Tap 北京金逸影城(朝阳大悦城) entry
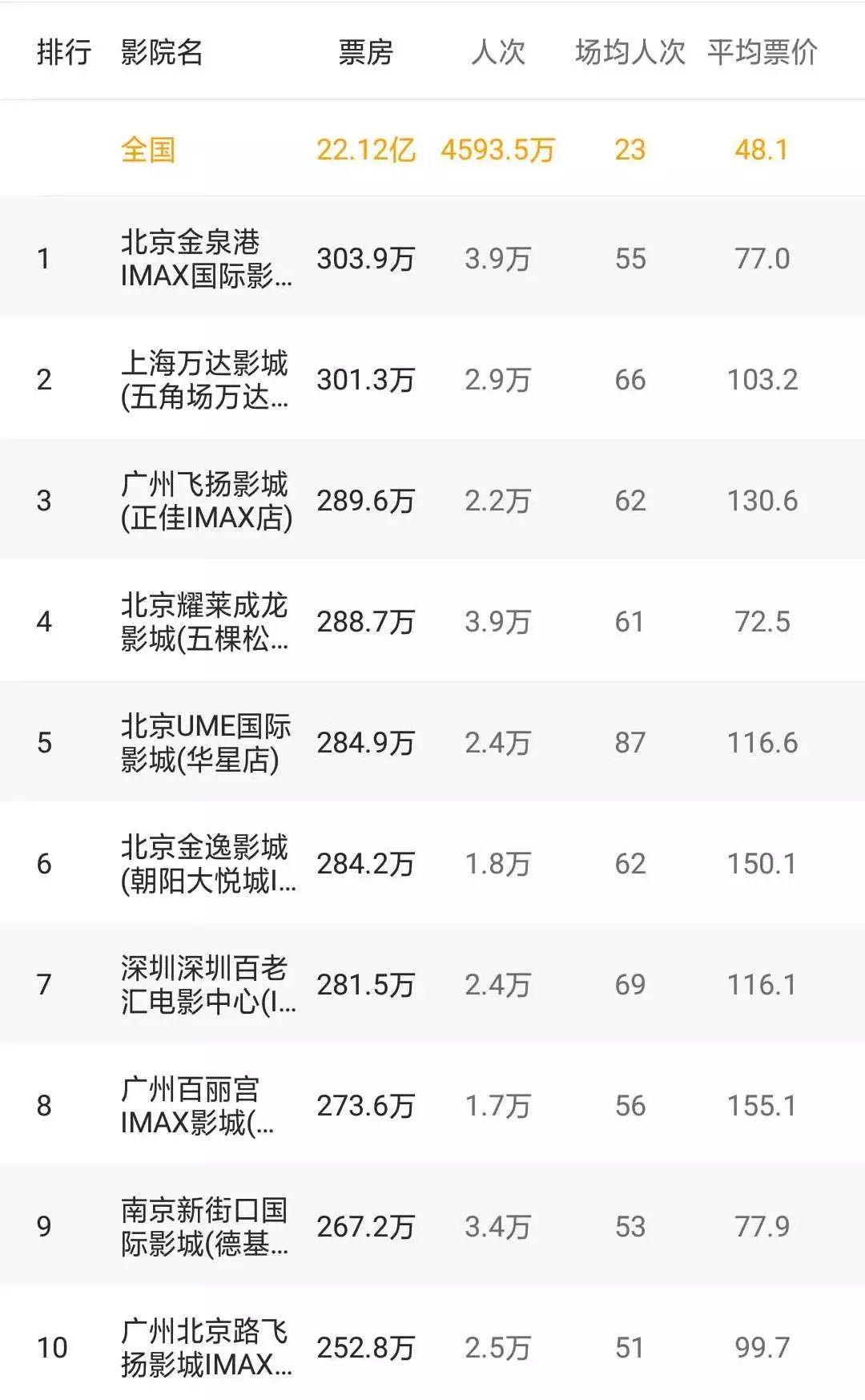Screen dimensions: 865x1400 (432, 863)
